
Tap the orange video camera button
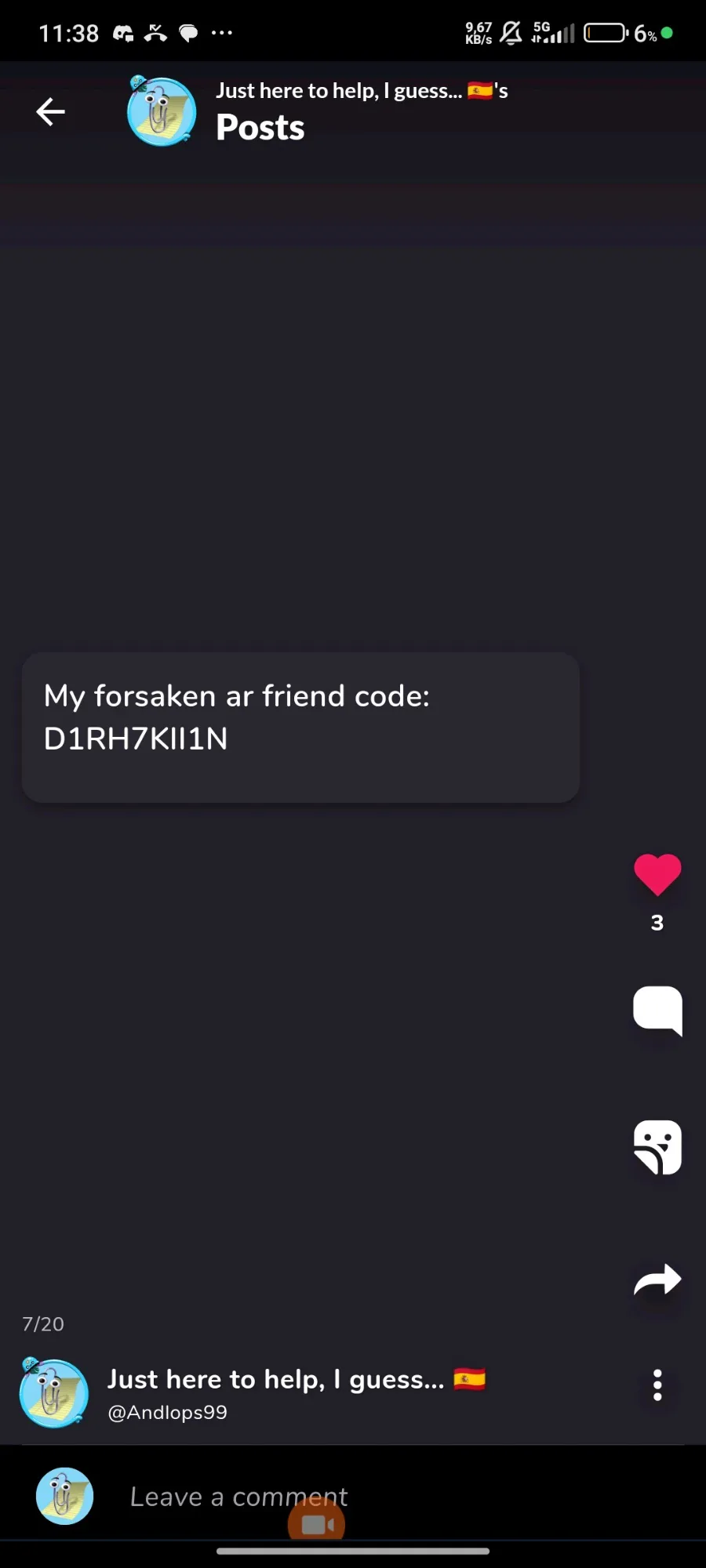[316, 1524]
